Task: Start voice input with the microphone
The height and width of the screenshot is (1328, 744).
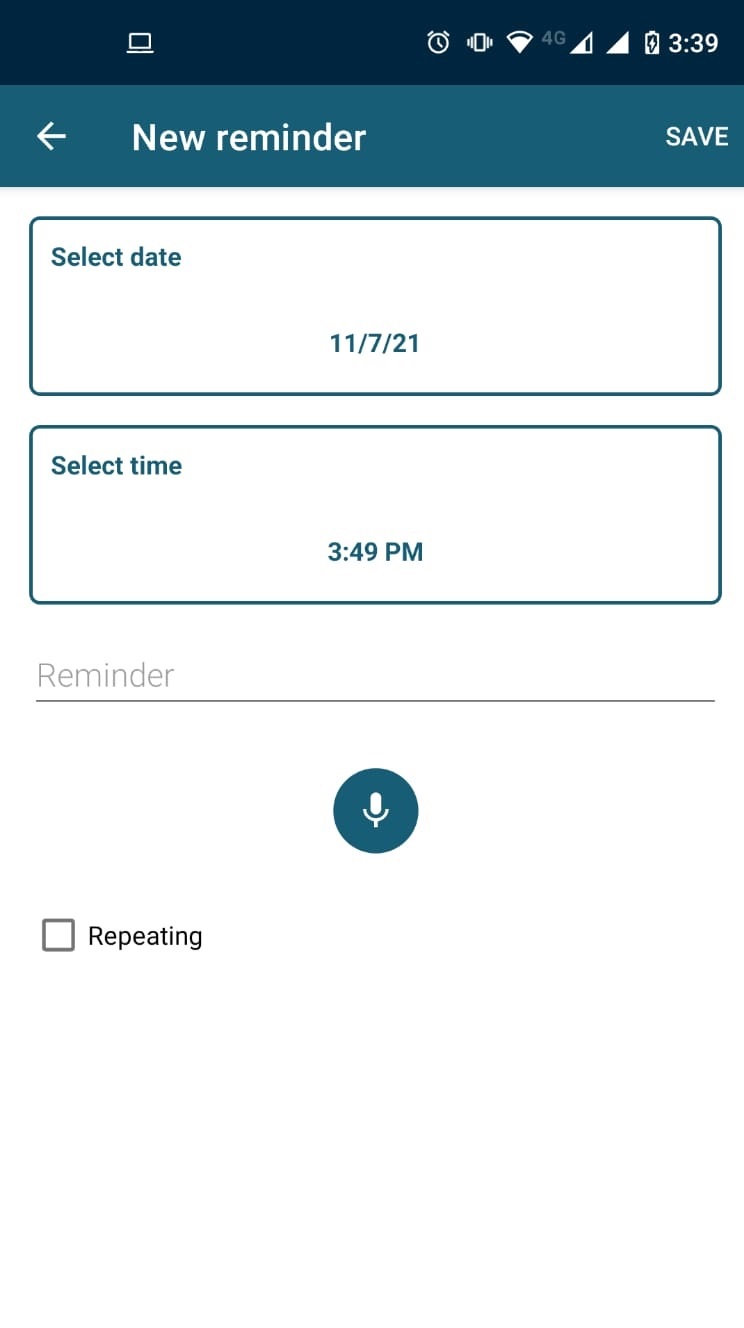Action: pyautogui.click(x=375, y=810)
